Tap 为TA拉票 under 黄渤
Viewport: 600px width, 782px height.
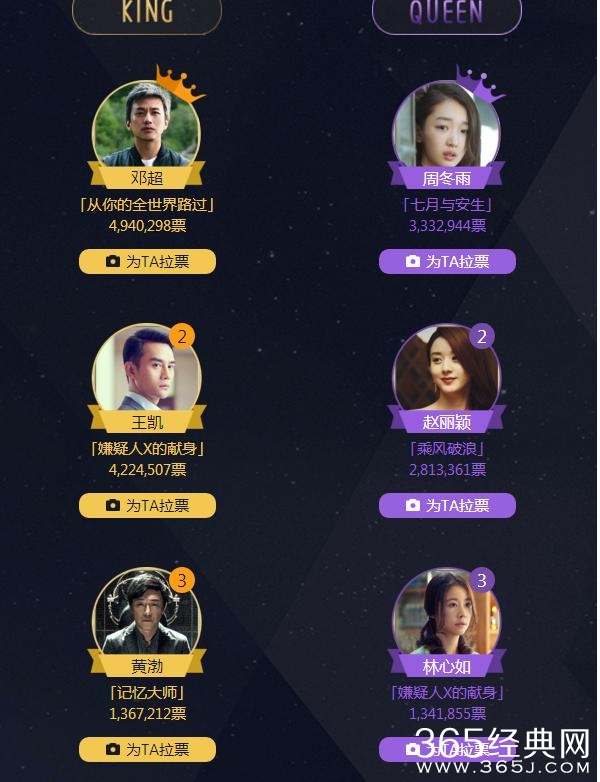(147, 749)
